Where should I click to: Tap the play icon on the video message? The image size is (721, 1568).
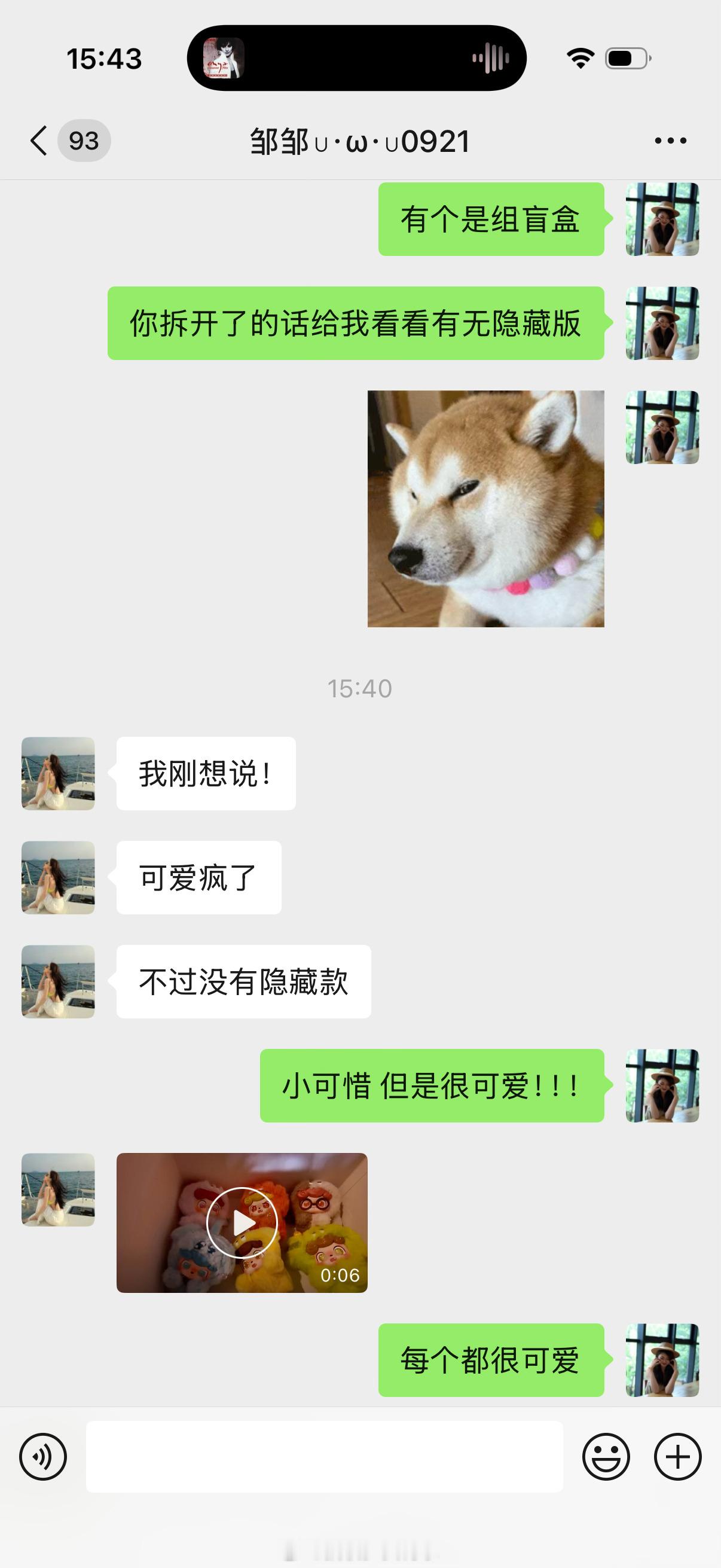[242, 1223]
